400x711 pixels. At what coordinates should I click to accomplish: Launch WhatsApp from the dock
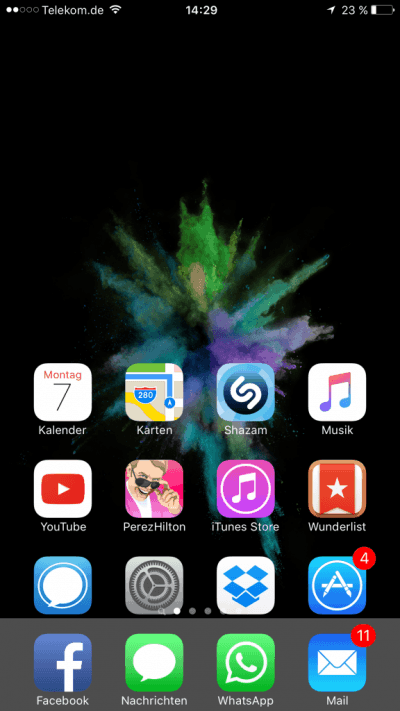[x=246, y=662]
